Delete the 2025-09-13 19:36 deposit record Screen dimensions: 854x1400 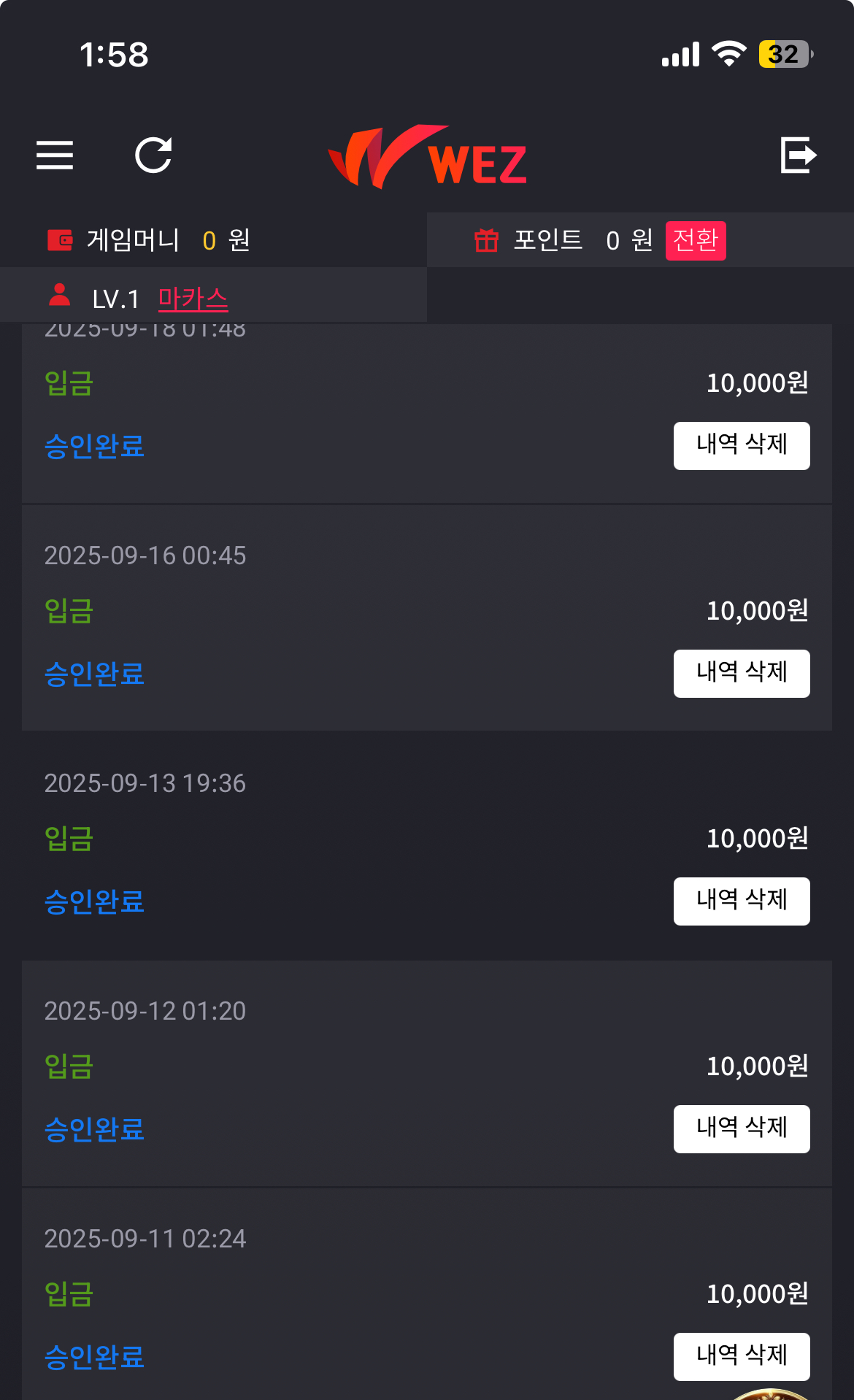741,901
